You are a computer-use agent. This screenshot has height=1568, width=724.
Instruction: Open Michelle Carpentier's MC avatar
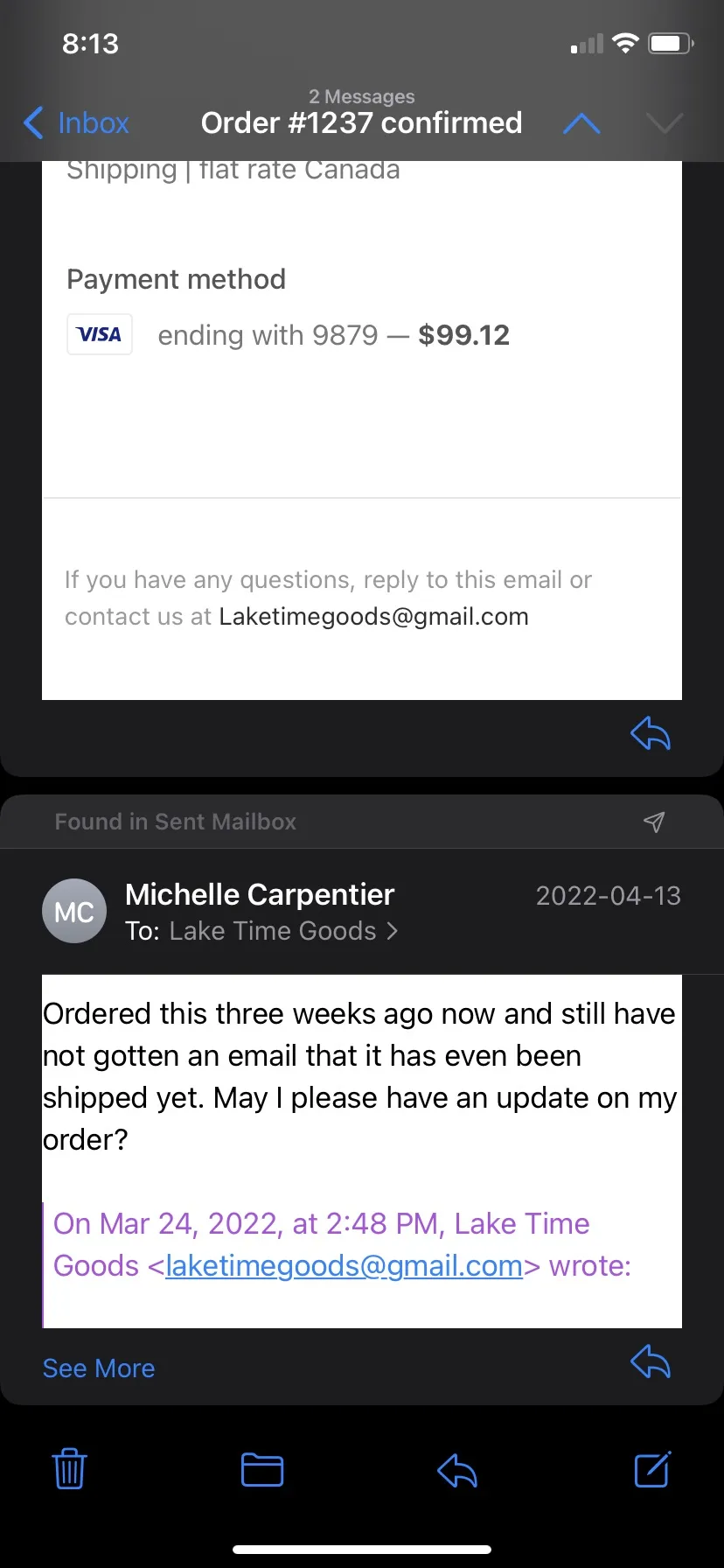(74, 911)
